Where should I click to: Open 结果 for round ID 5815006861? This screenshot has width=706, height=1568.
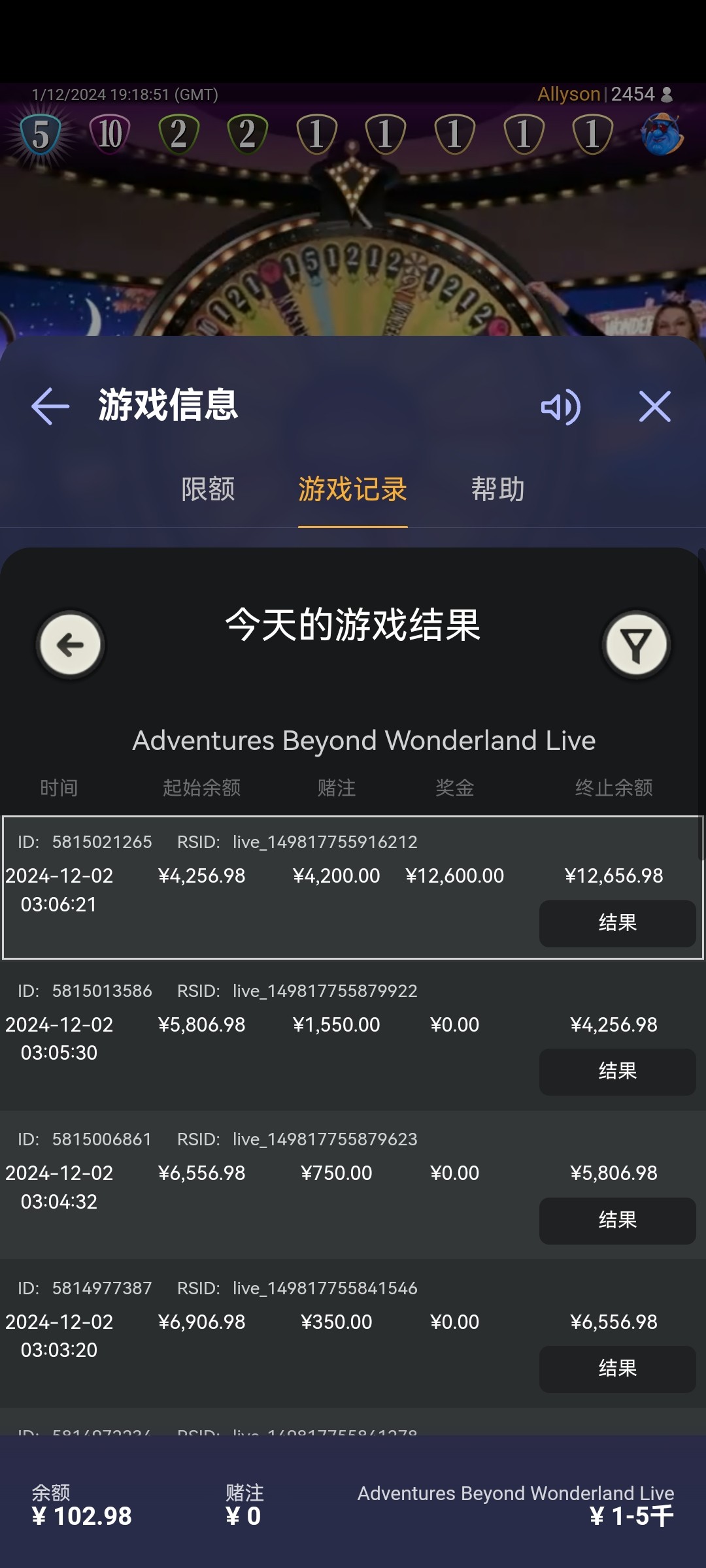pos(617,1220)
